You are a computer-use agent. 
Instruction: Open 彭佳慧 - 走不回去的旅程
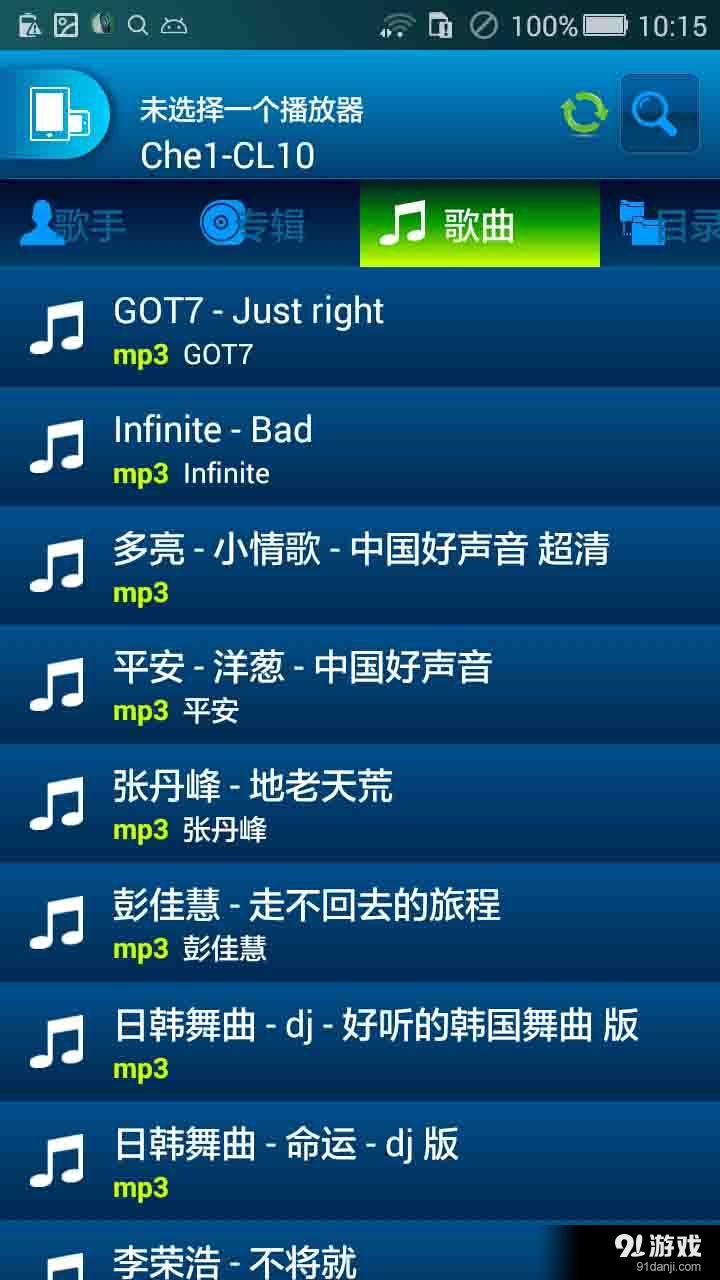[360, 923]
